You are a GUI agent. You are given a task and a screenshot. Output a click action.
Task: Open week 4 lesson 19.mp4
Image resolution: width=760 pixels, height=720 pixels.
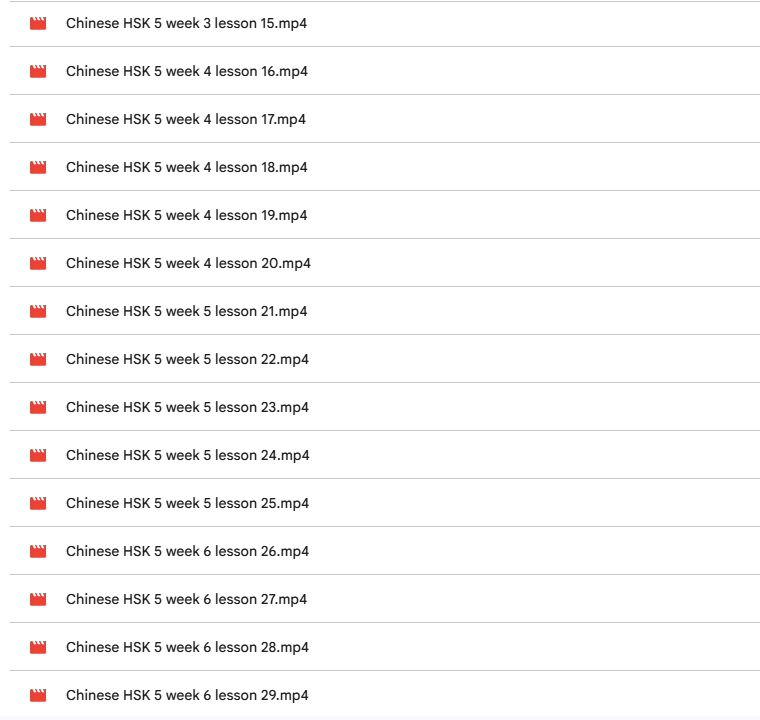tap(187, 215)
